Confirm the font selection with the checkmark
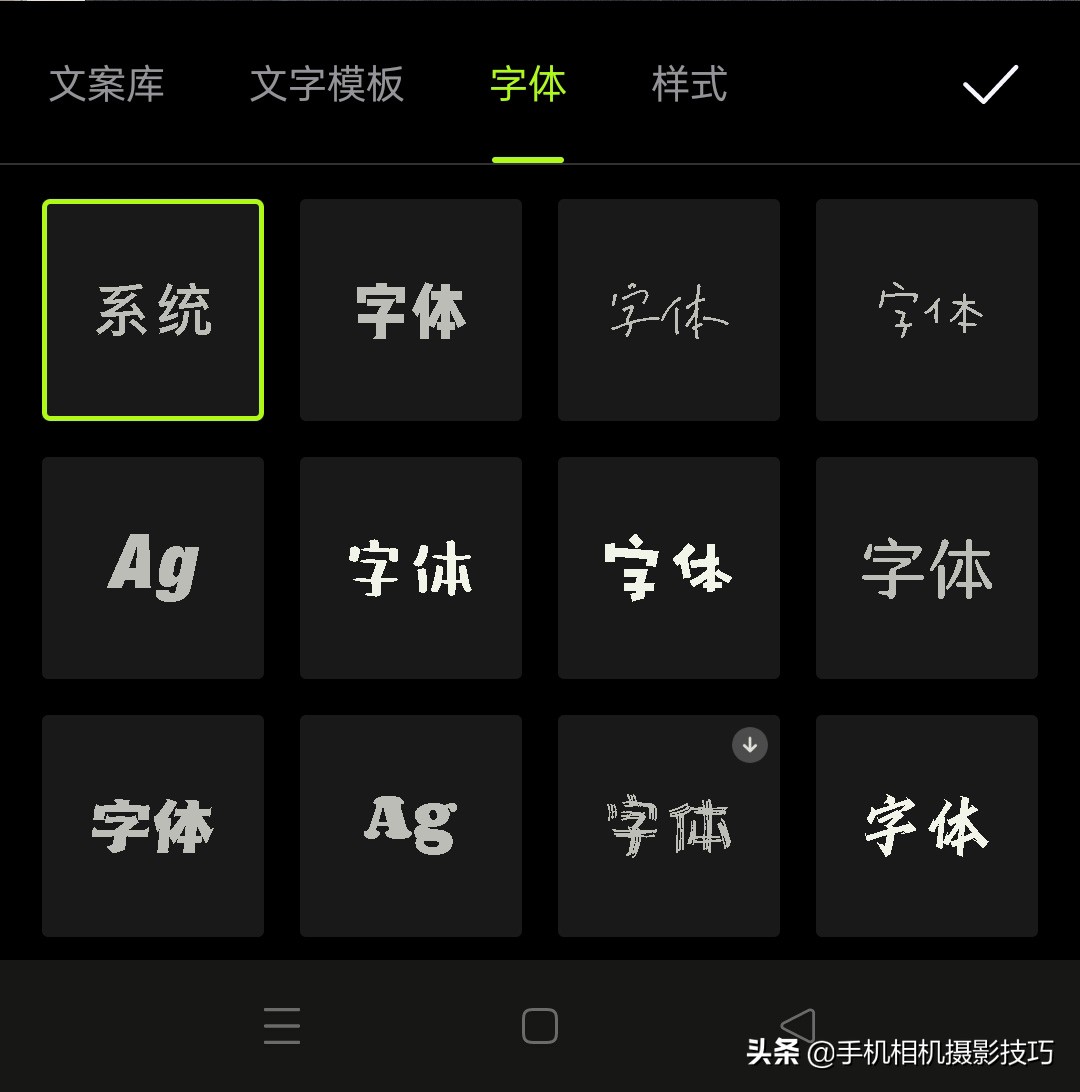 (990, 85)
